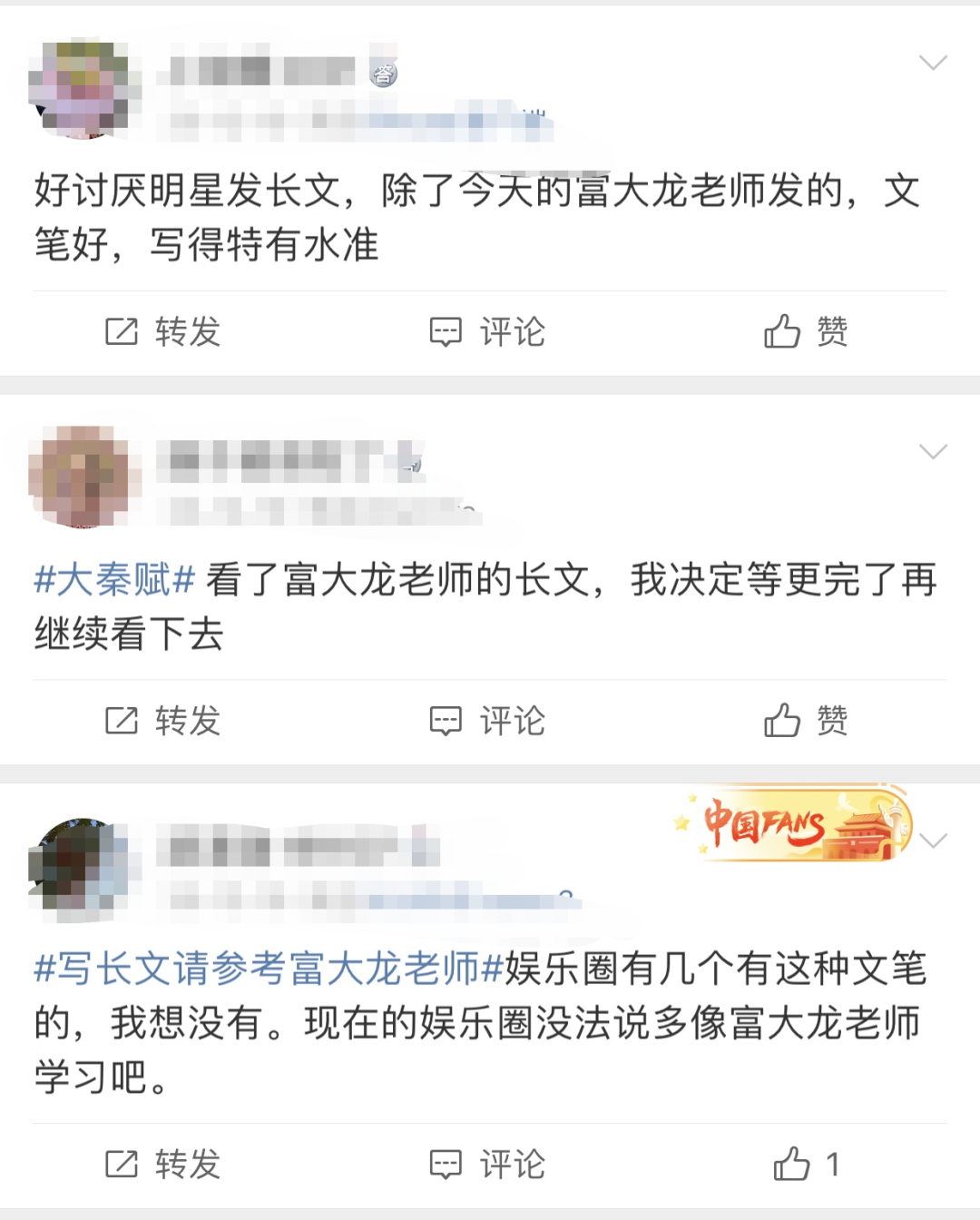This screenshot has width=980, height=1220.
Task: Like the 好讨厌明星发长文 post
Action: point(805,332)
